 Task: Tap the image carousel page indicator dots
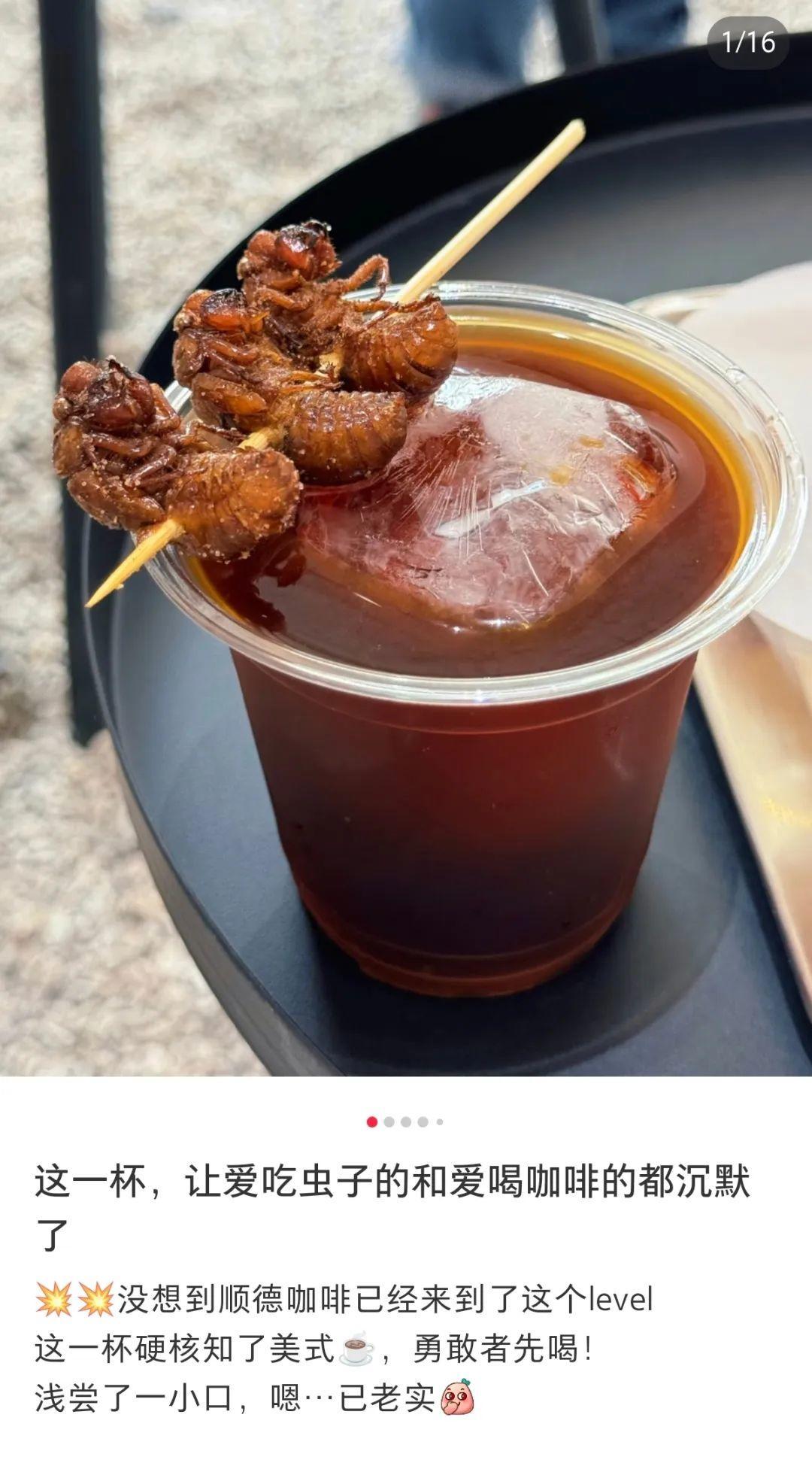pyautogui.click(x=404, y=1122)
